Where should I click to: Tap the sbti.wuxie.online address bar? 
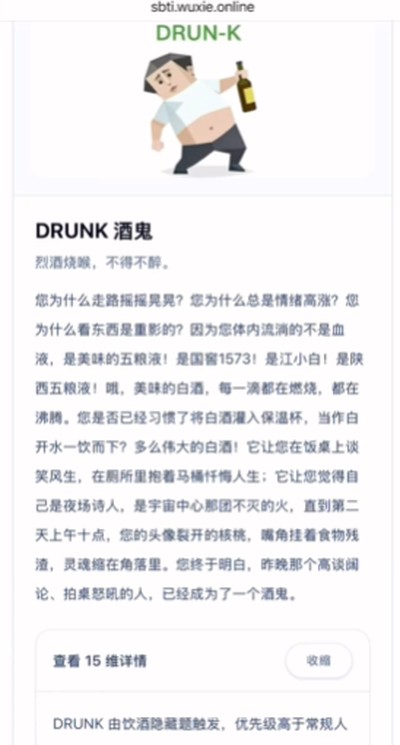click(x=203, y=7)
